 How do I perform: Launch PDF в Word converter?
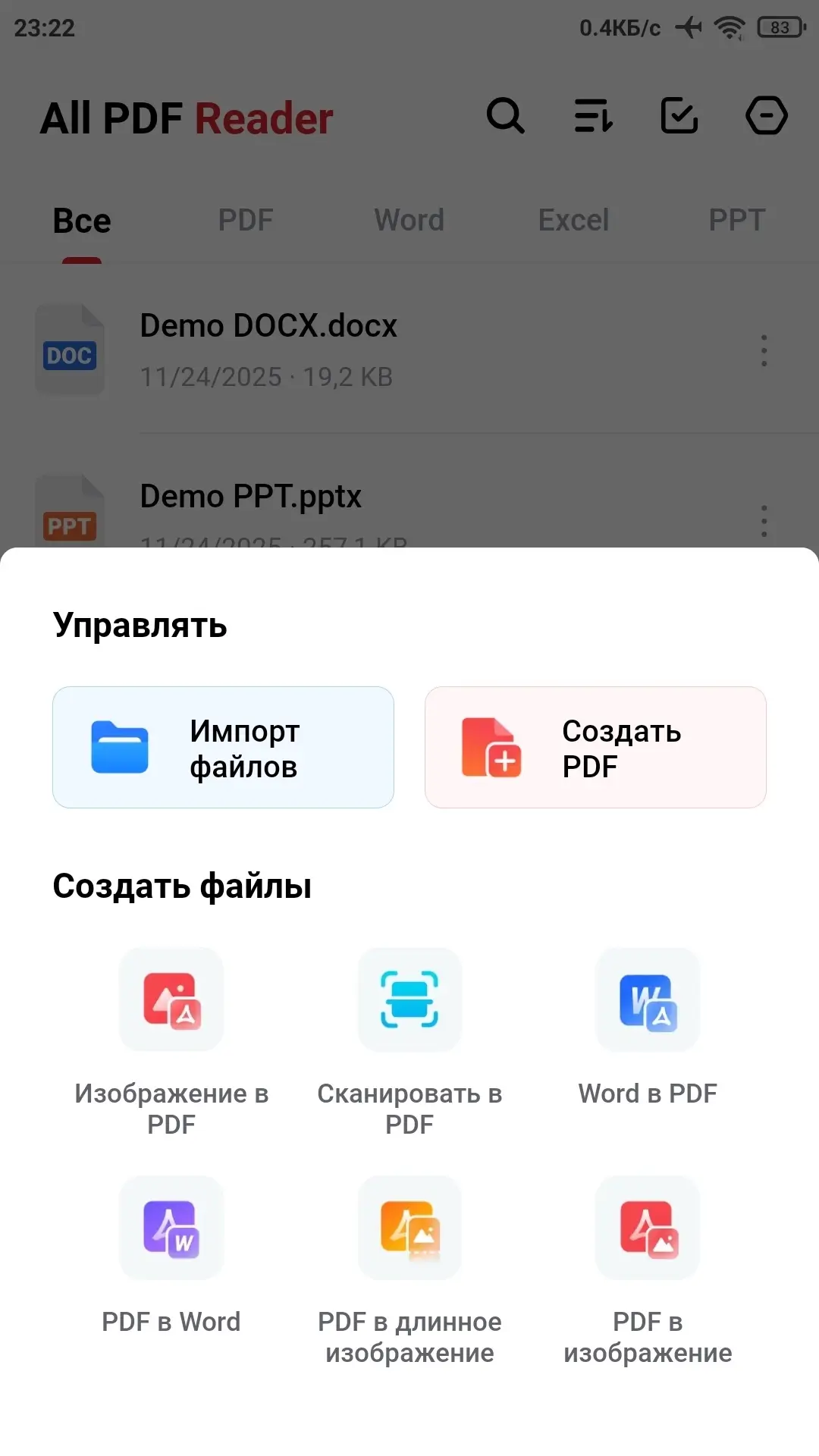coord(171,1228)
